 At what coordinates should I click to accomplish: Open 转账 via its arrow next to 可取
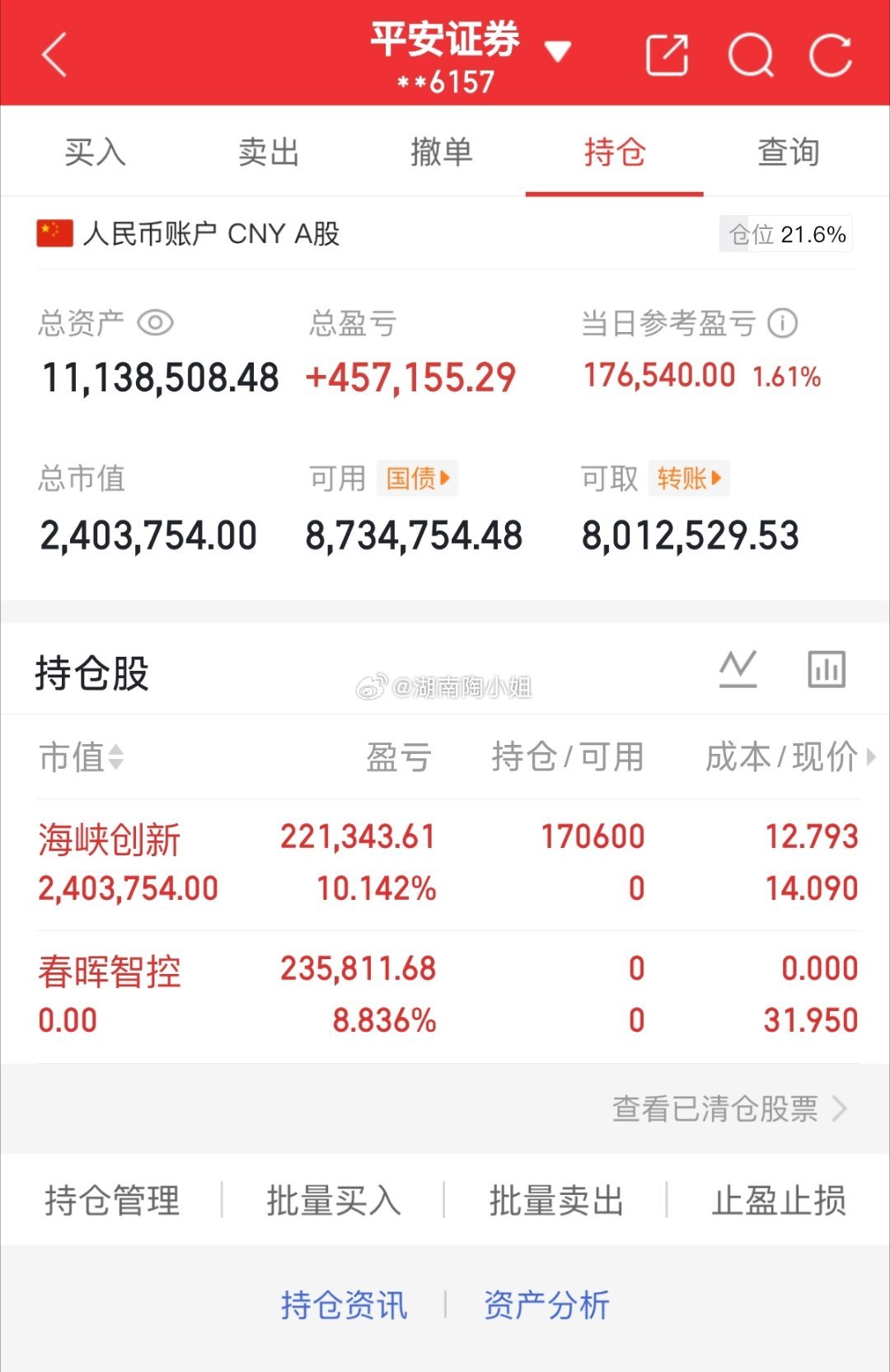click(690, 479)
